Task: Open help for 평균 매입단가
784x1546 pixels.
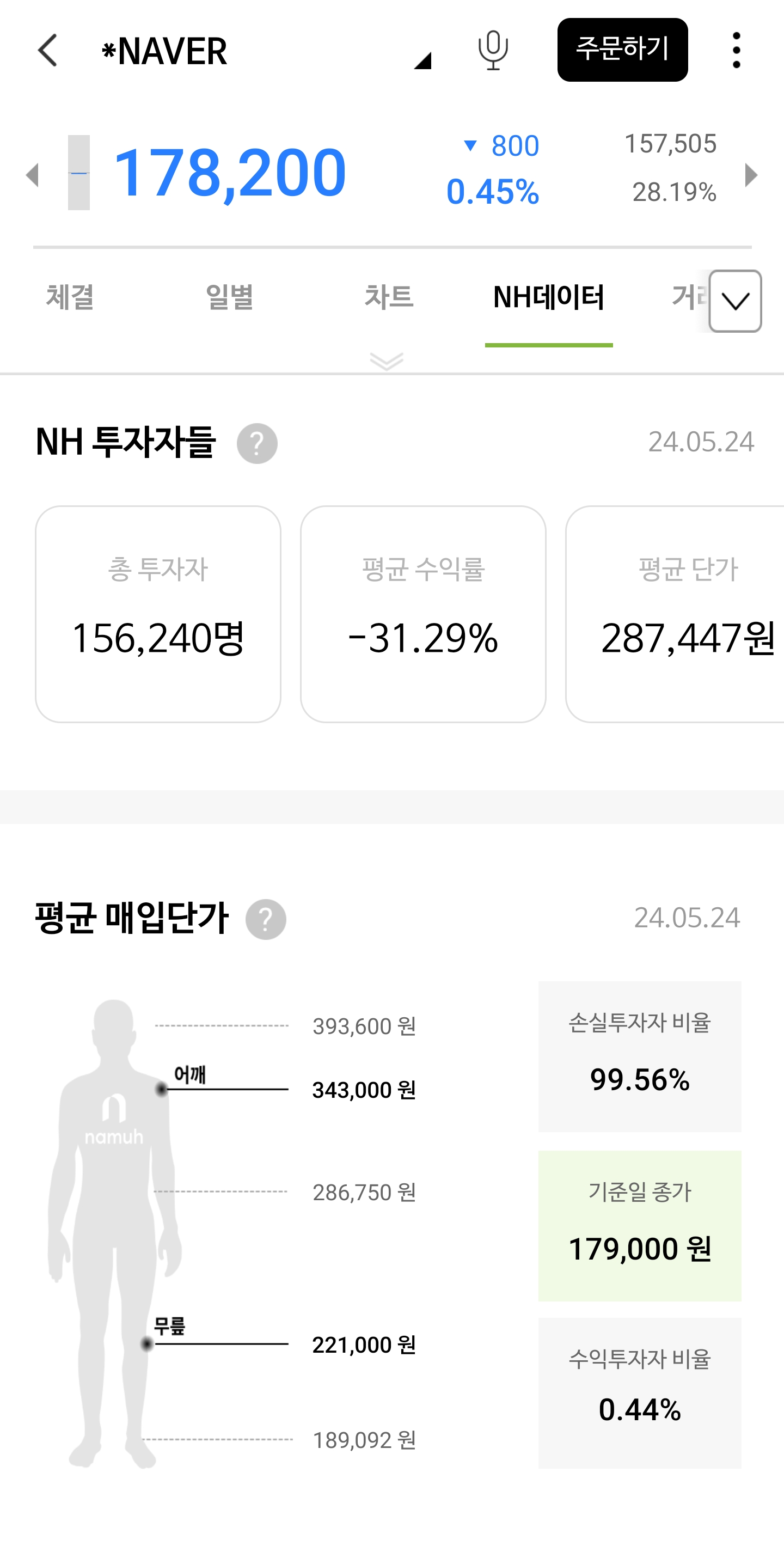Action: (266, 919)
